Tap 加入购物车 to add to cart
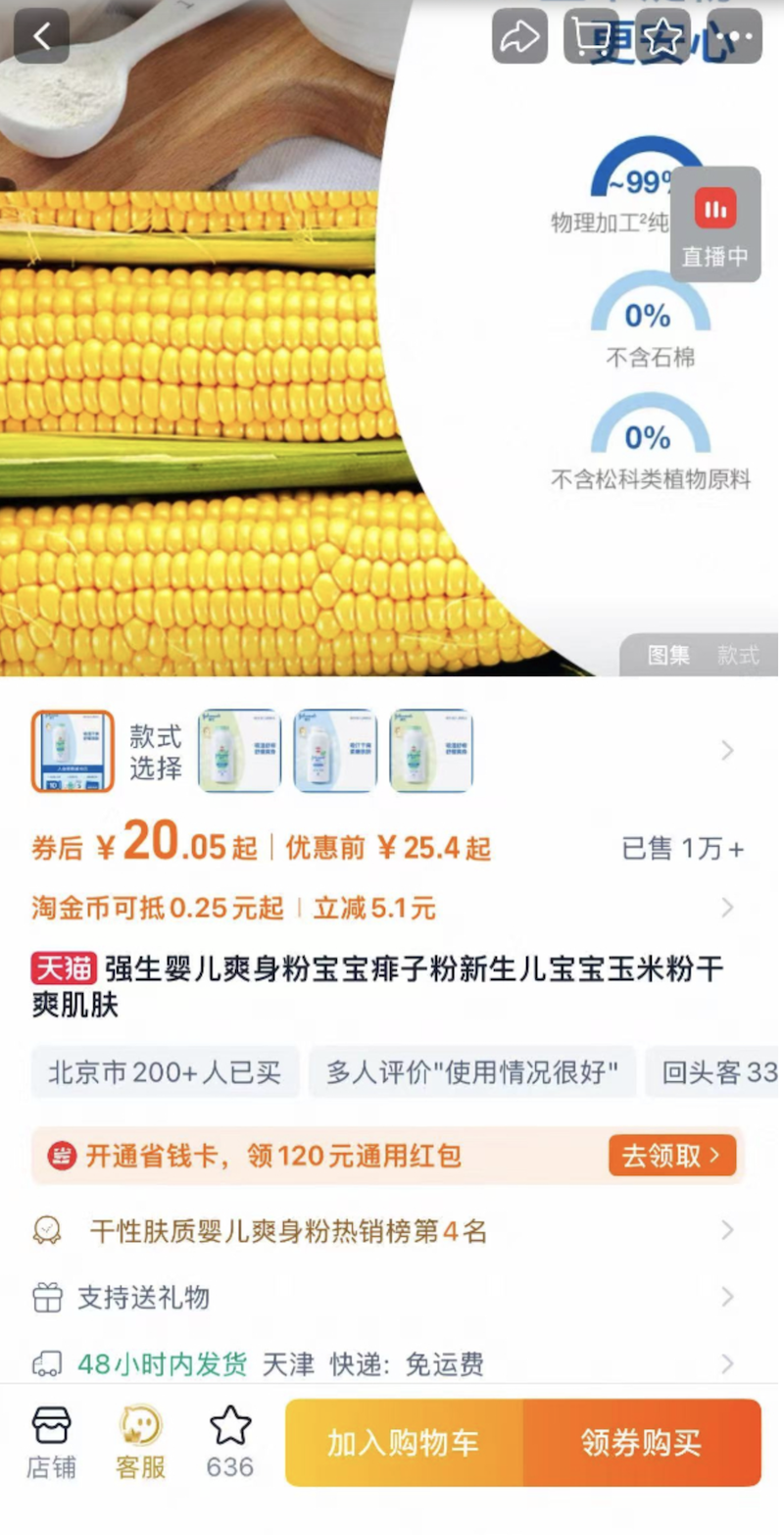This screenshot has width=784, height=1535. point(404,1443)
